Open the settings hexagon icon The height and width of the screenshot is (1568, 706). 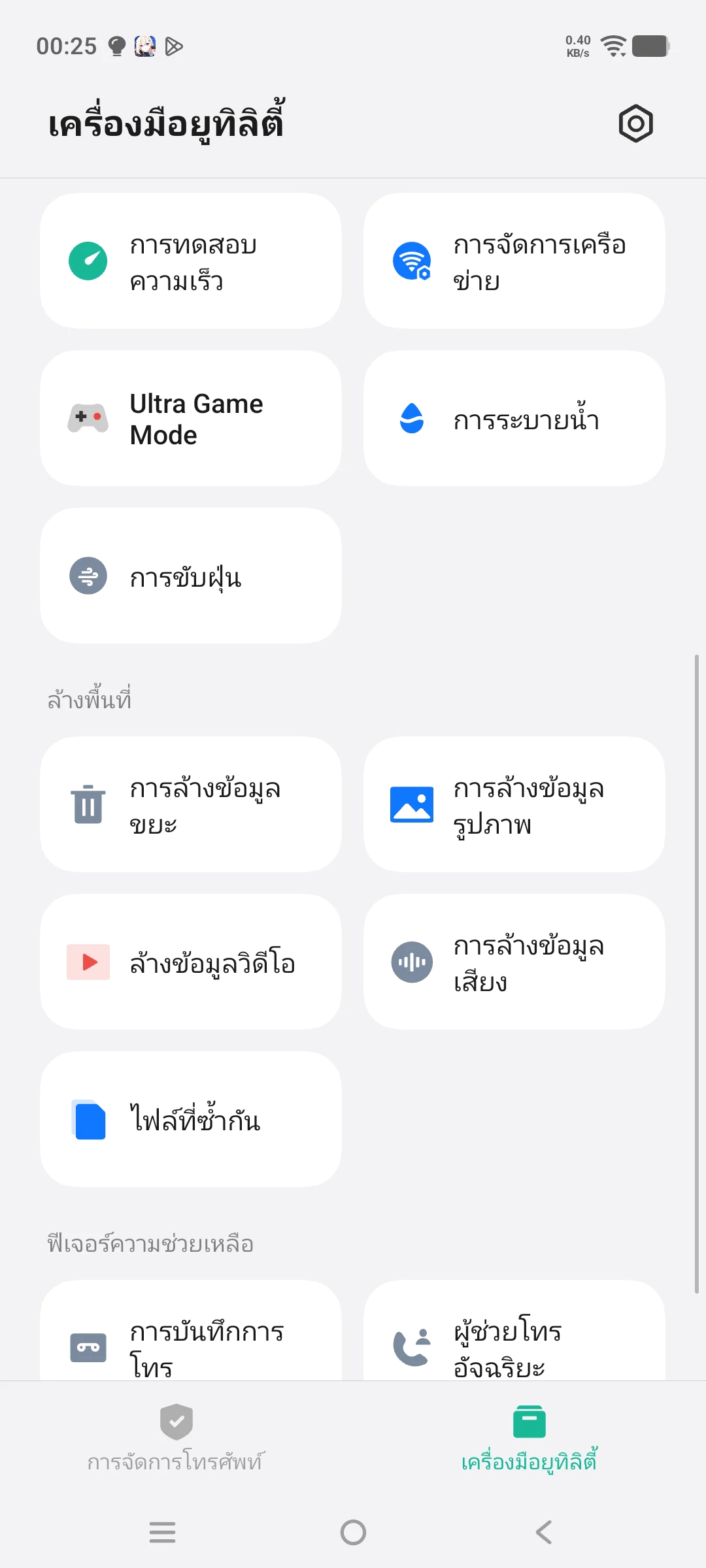pos(635,123)
